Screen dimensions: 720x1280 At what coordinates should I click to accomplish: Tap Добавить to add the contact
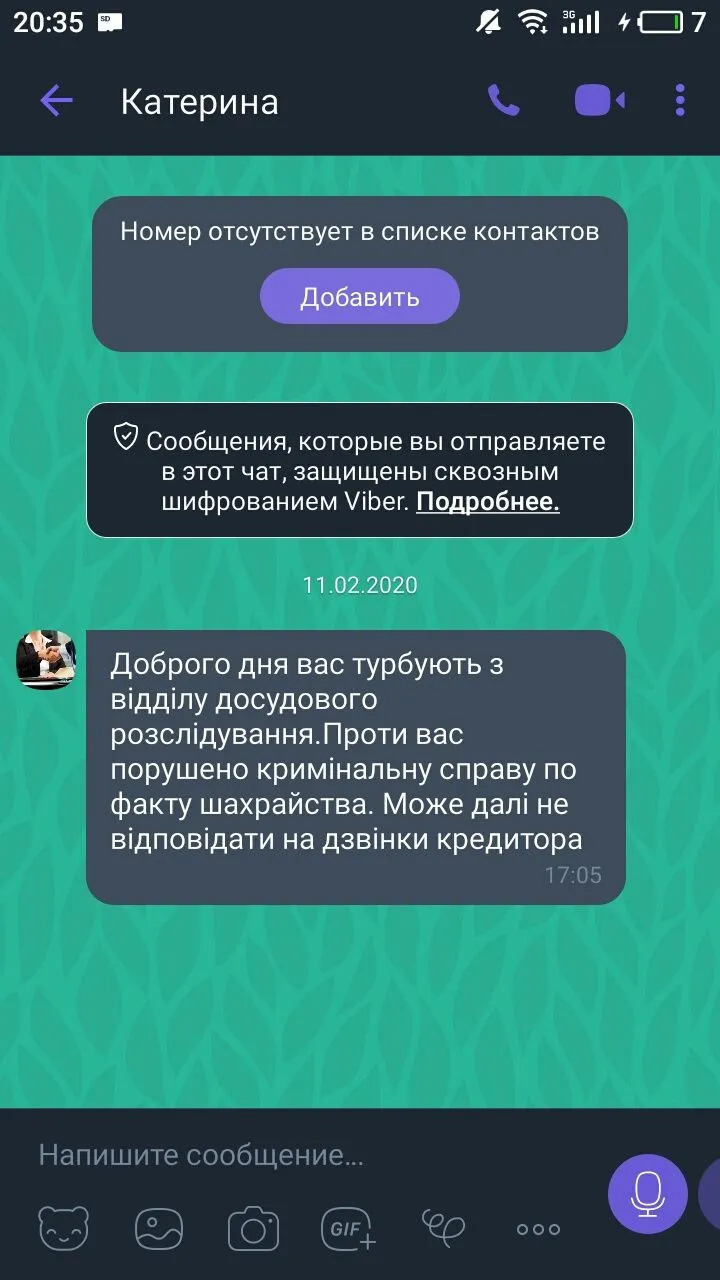(359, 297)
